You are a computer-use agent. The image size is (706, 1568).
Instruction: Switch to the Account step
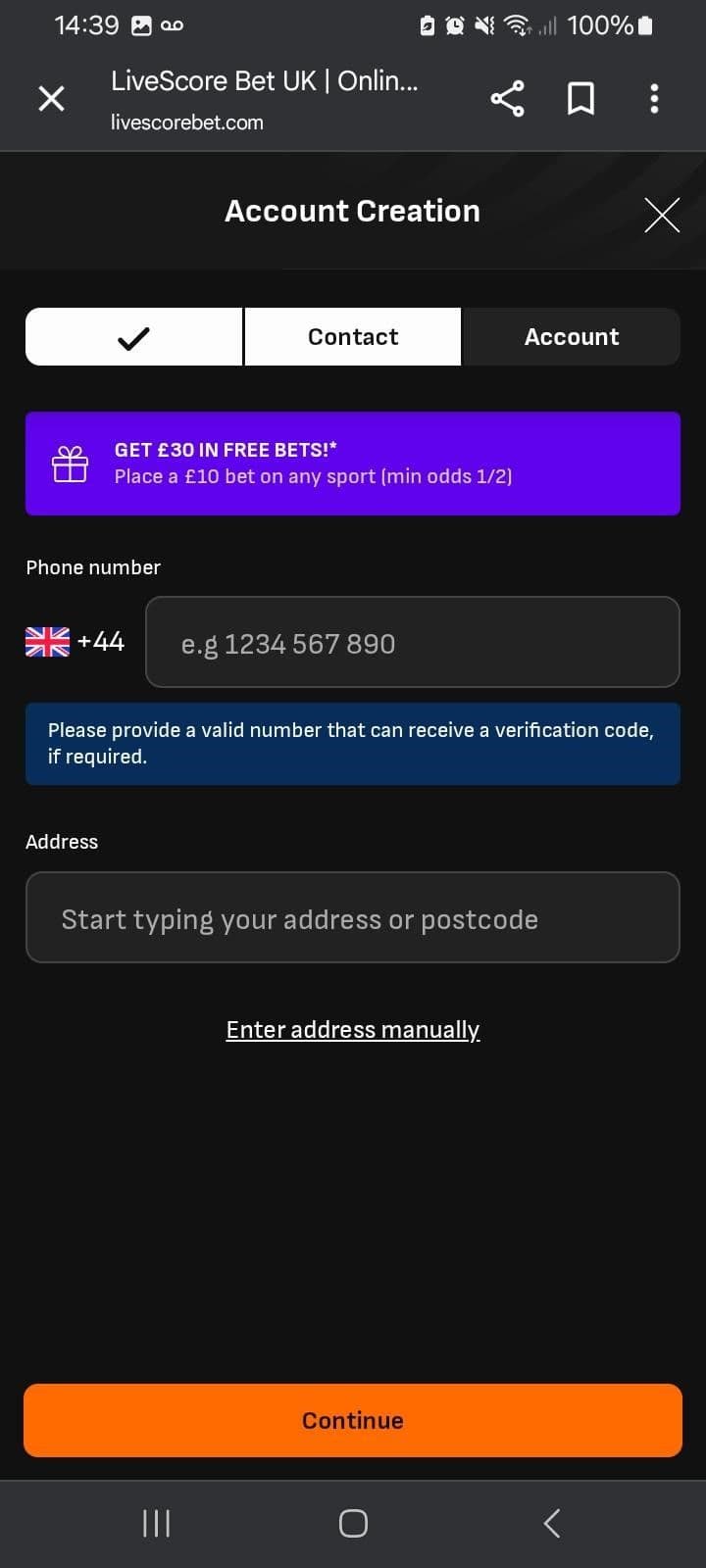pyautogui.click(x=572, y=336)
